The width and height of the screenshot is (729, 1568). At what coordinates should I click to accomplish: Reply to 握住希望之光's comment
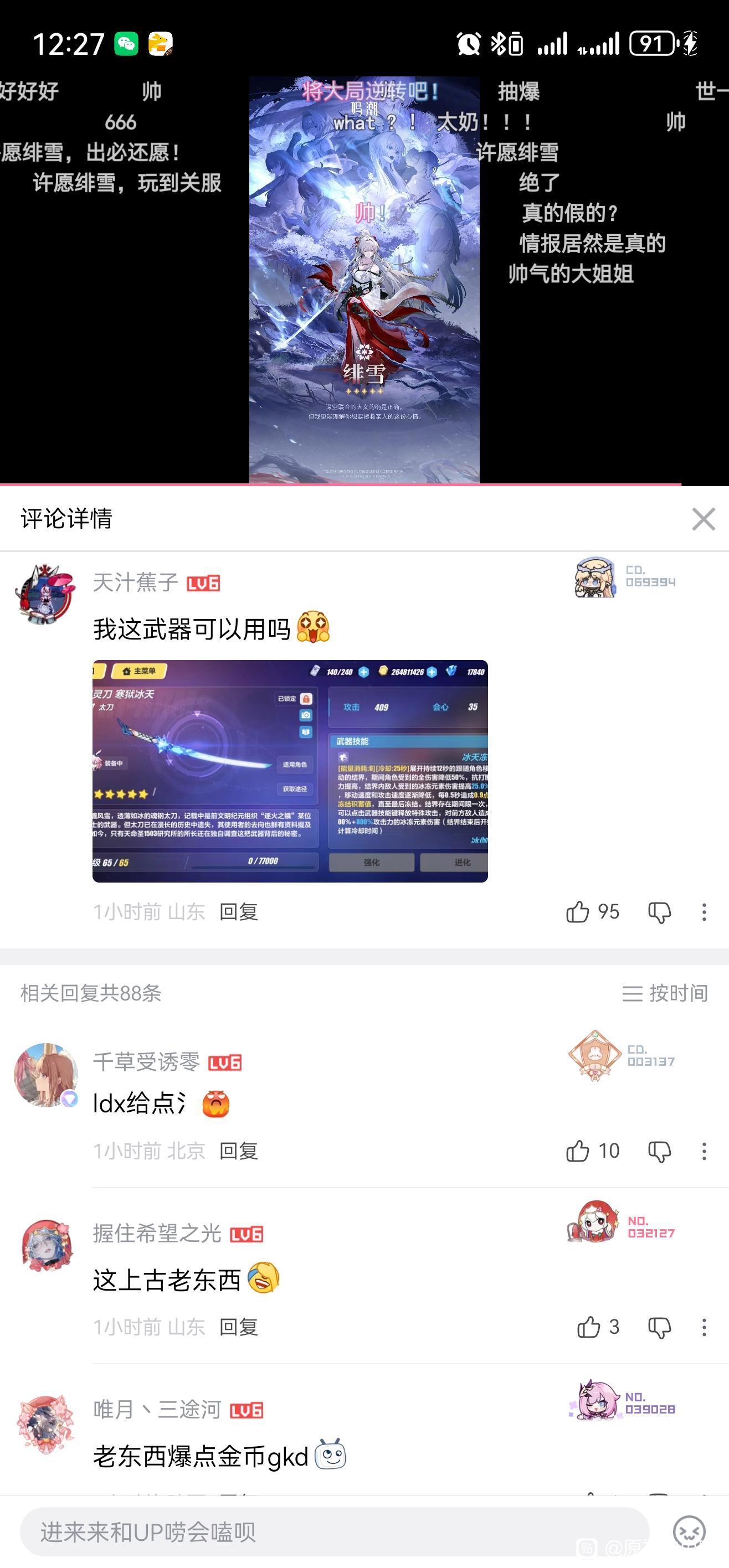(239, 1327)
